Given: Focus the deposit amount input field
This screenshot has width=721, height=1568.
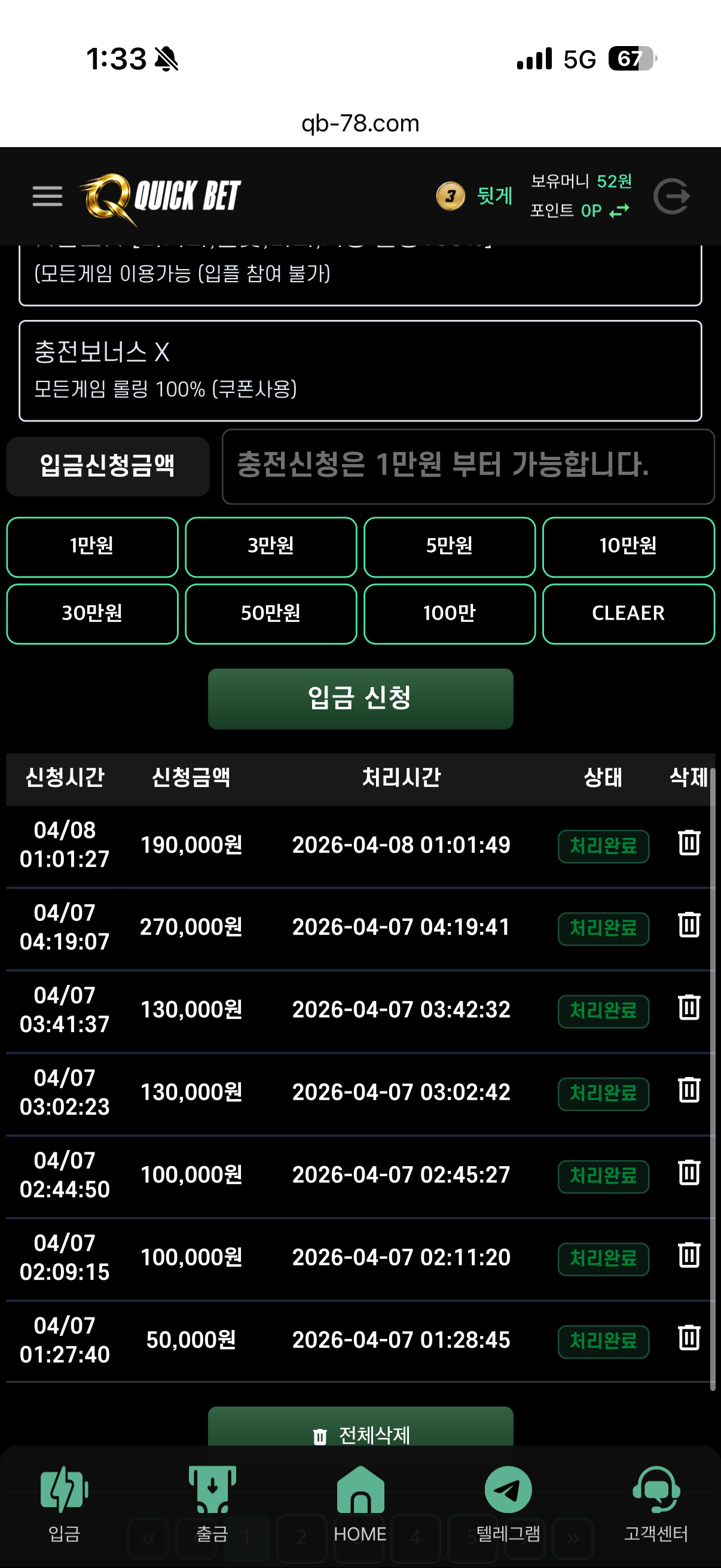Looking at the screenshot, I should coord(468,466).
